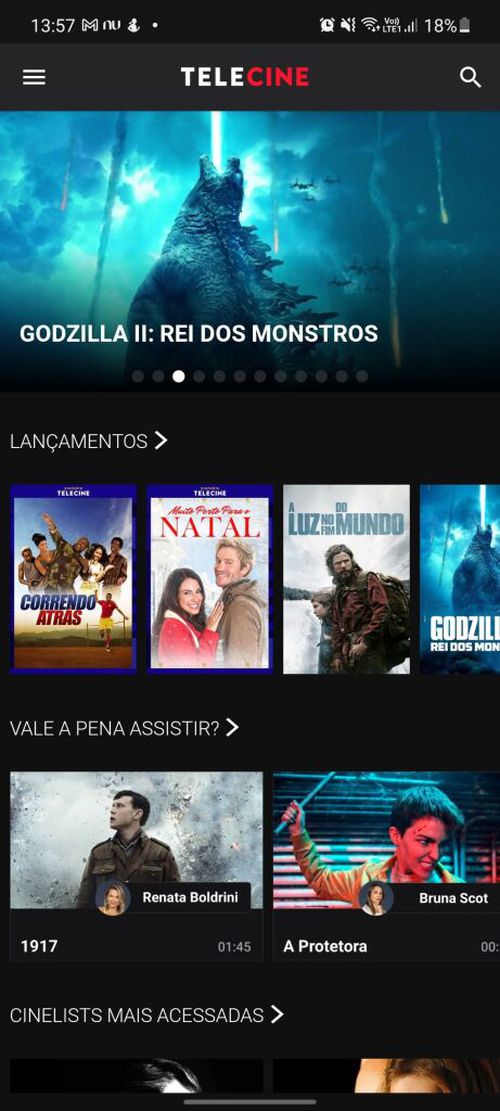Open the Godzilla poster in Lançamentos row
The height and width of the screenshot is (1111, 500).
(460, 579)
